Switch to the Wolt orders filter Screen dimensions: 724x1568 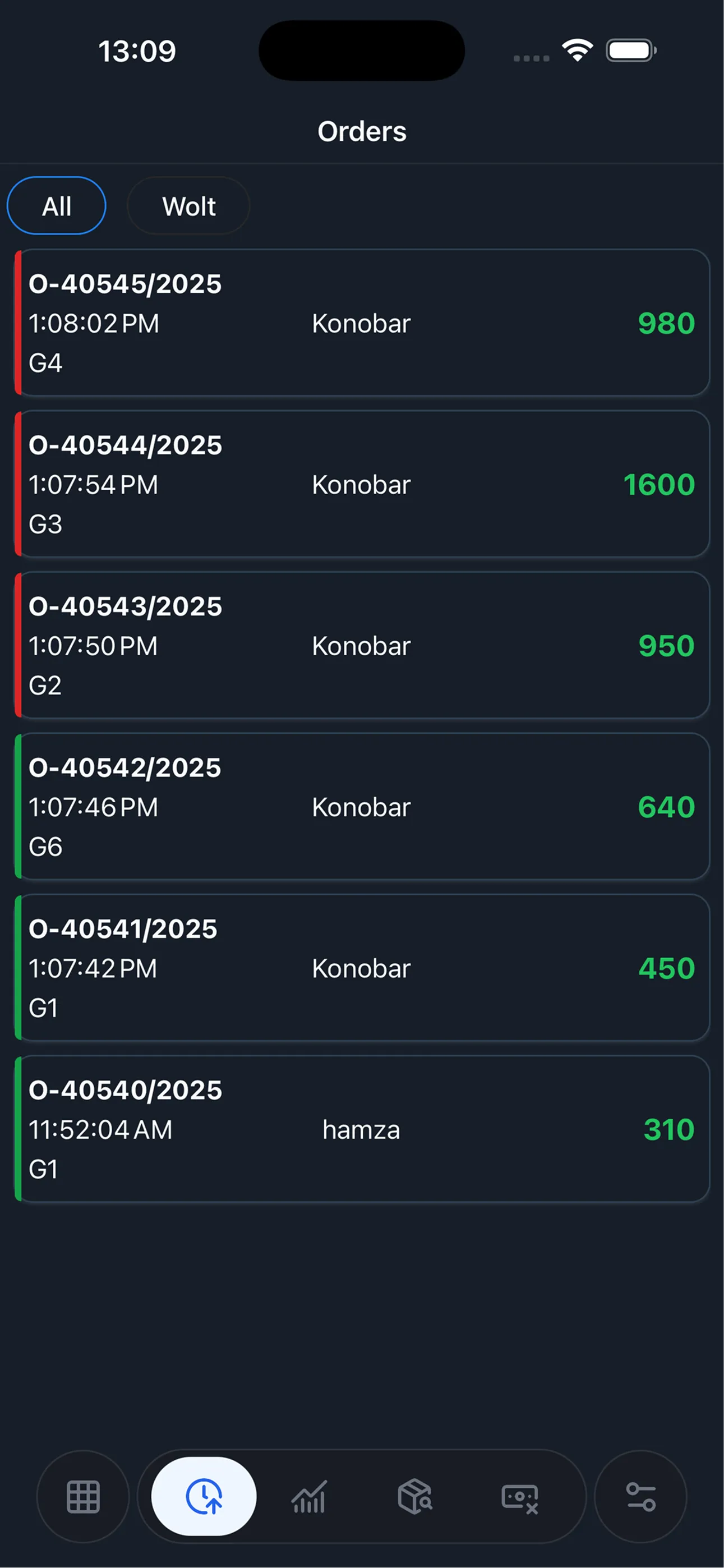coord(188,206)
